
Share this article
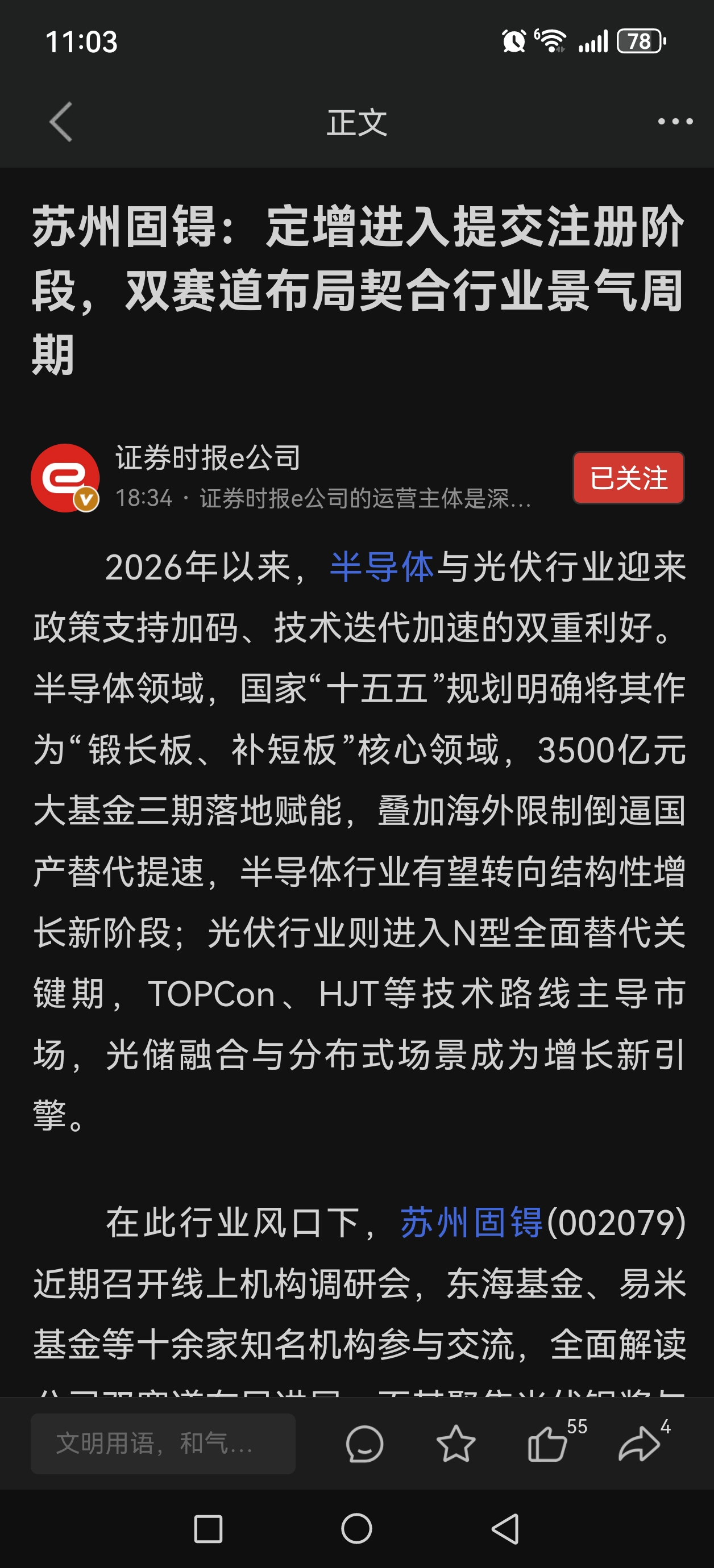(638, 1444)
